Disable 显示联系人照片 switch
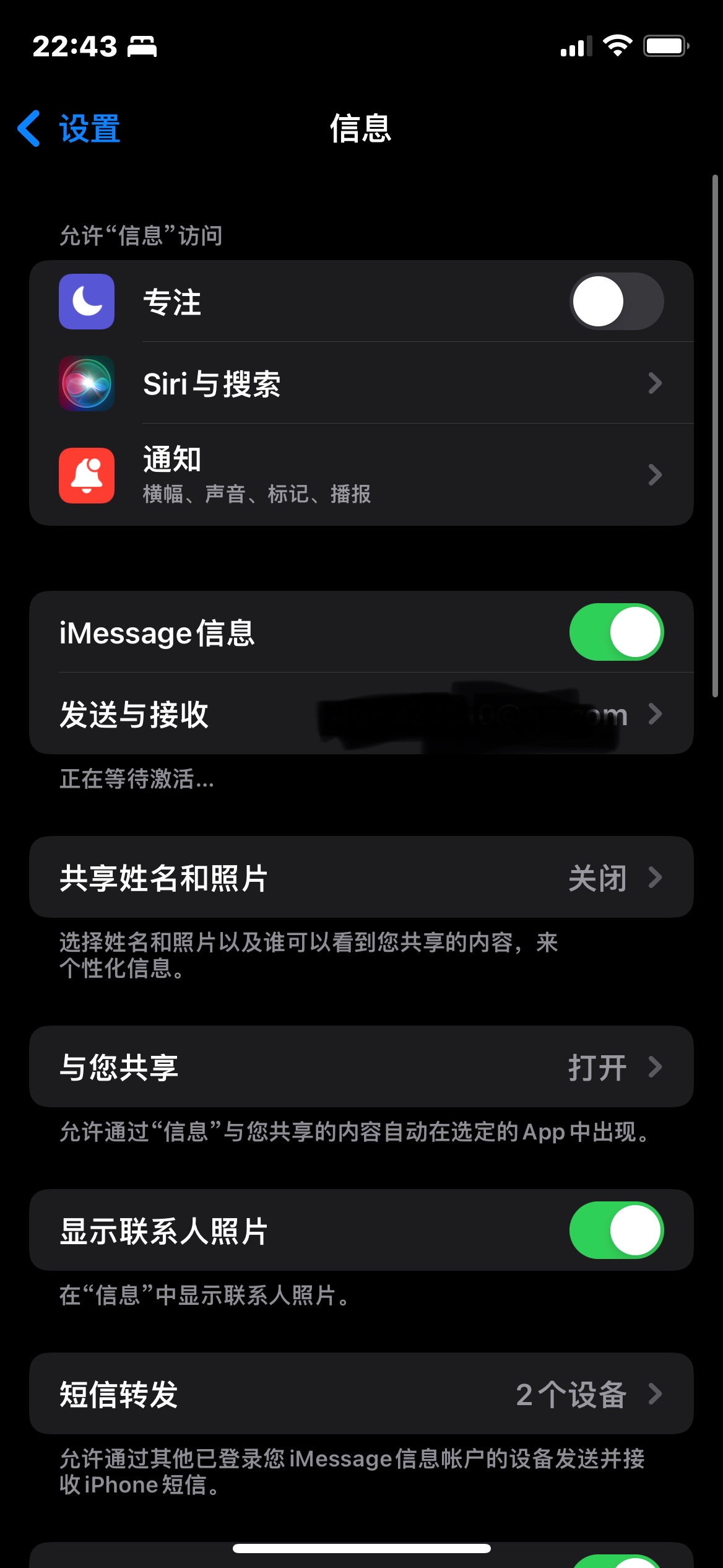The height and width of the screenshot is (1568, 723). point(616,1230)
